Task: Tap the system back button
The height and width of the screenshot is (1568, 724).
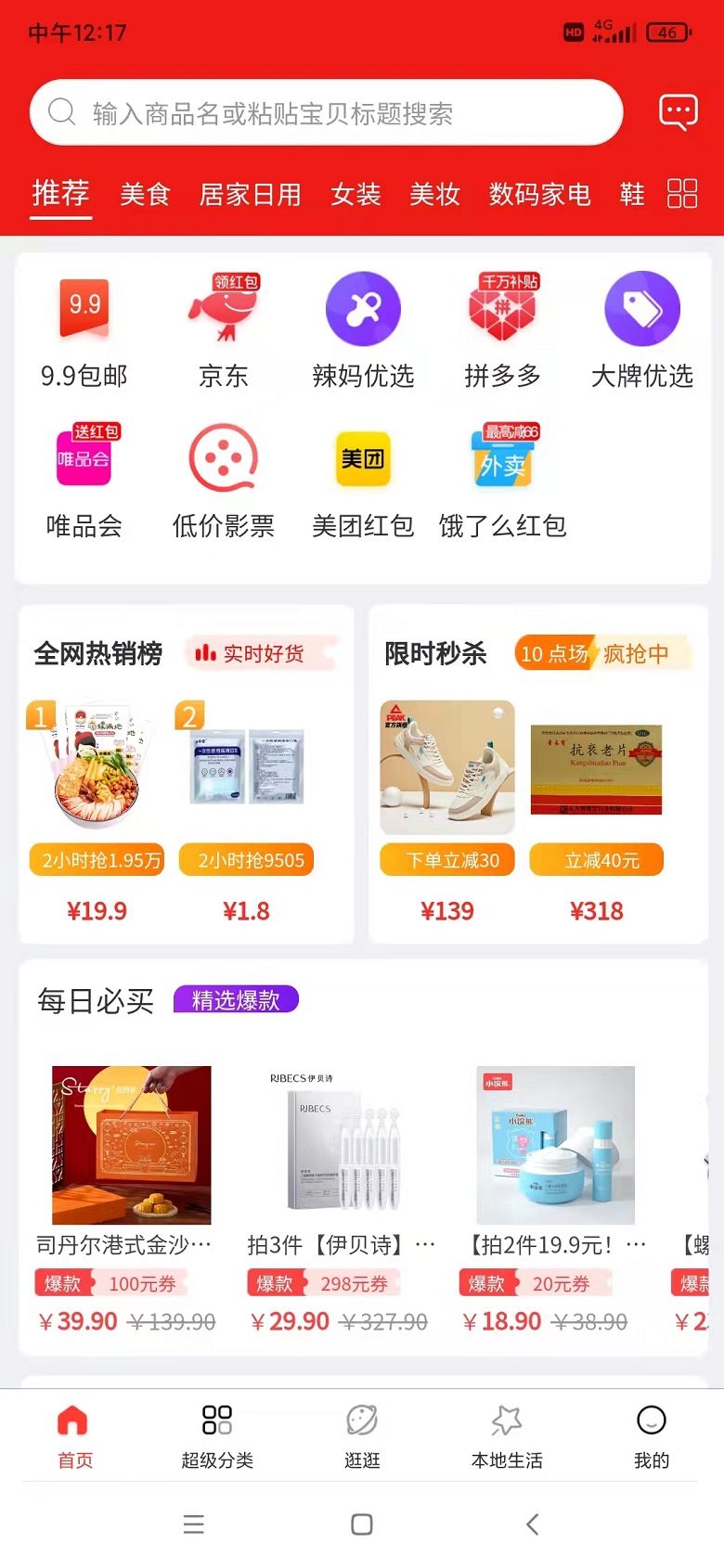Action: pyautogui.click(x=532, y=1524)
